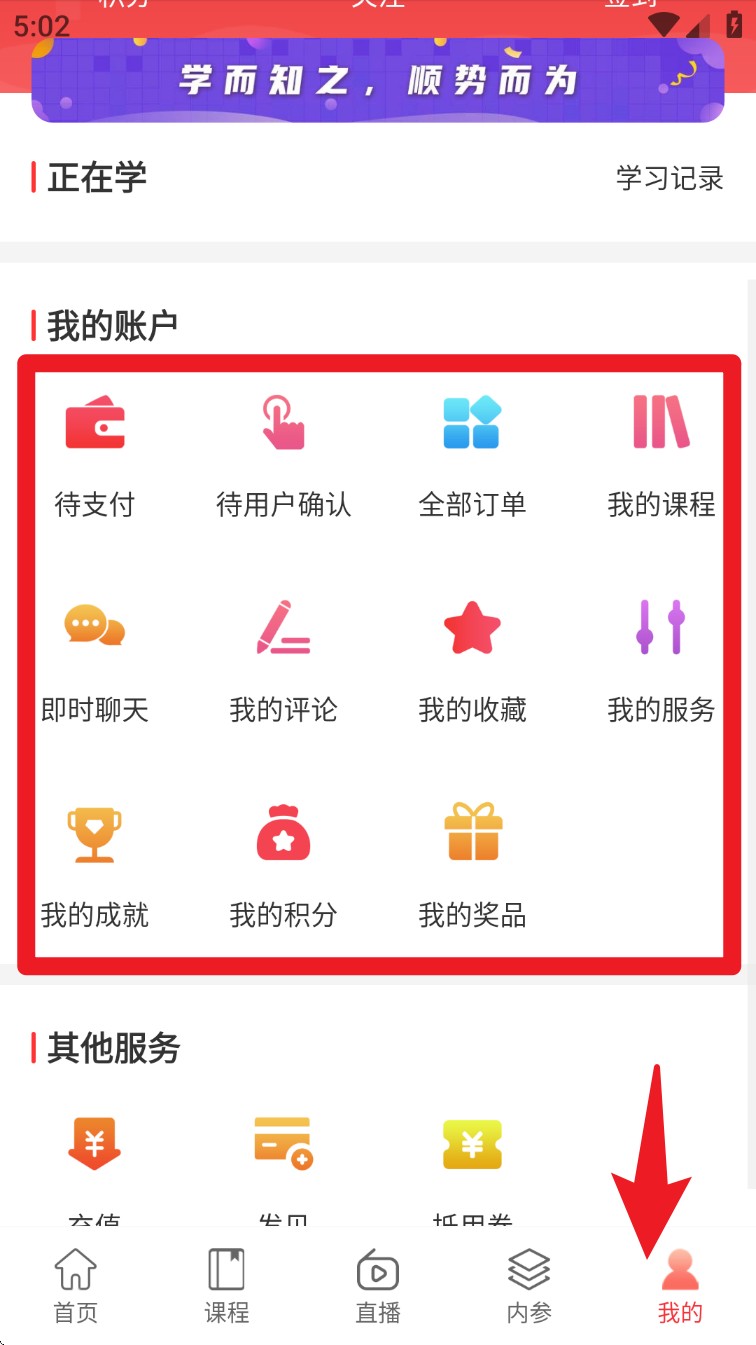756x1345 pixels.
Task: Switch to the 首页 home tab
Action: [x=76, y=1286]
